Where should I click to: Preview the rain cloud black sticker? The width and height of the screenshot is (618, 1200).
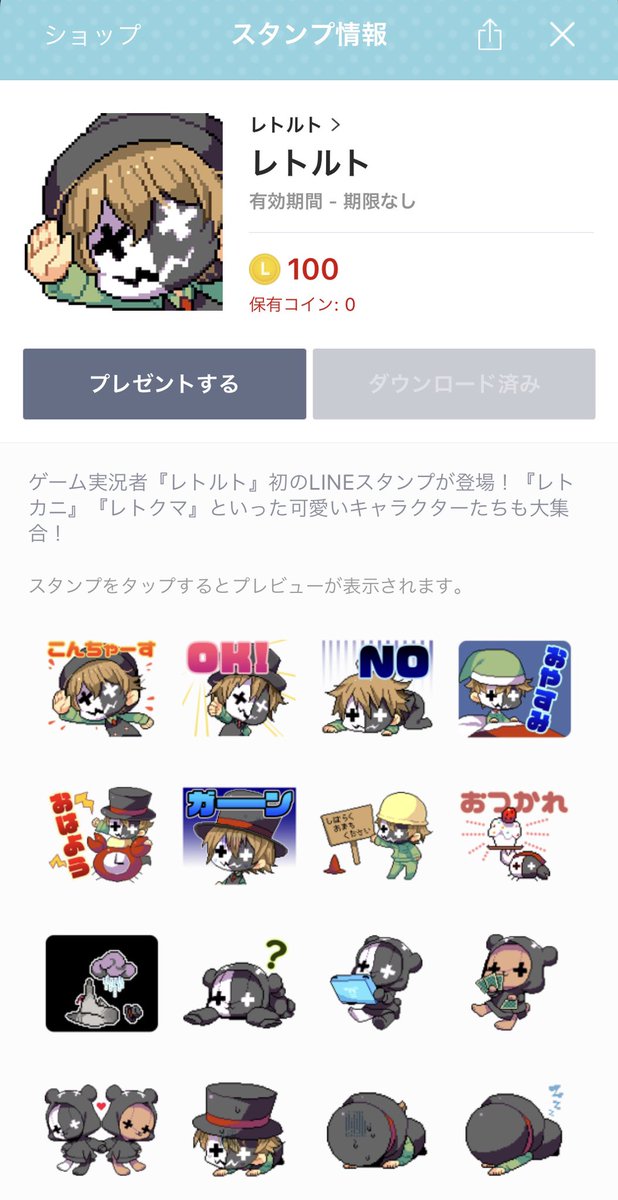(101, 983)
